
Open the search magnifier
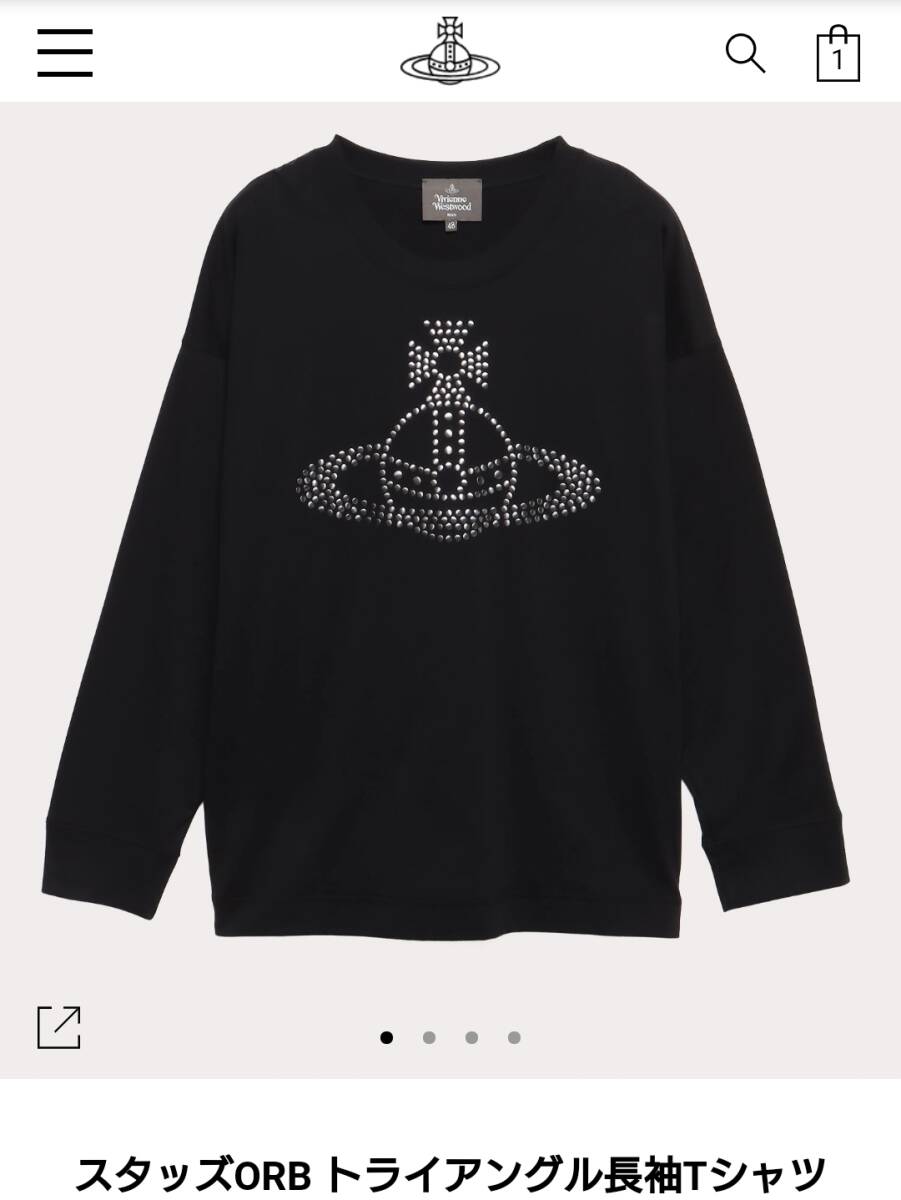click(x=745, y=53)
